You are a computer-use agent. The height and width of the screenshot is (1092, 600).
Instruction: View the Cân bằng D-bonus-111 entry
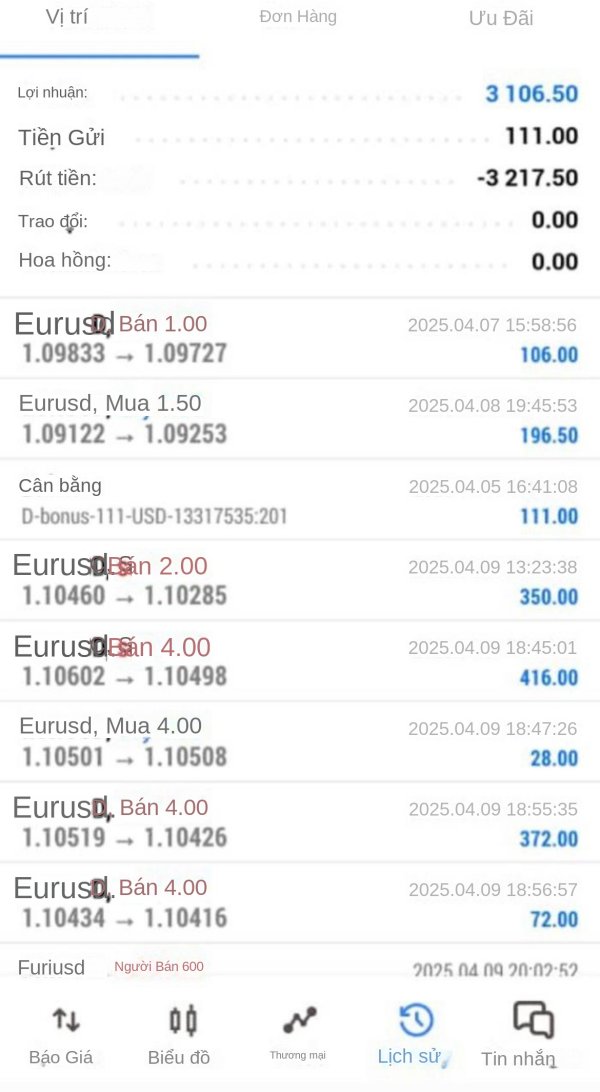(300, 500)
